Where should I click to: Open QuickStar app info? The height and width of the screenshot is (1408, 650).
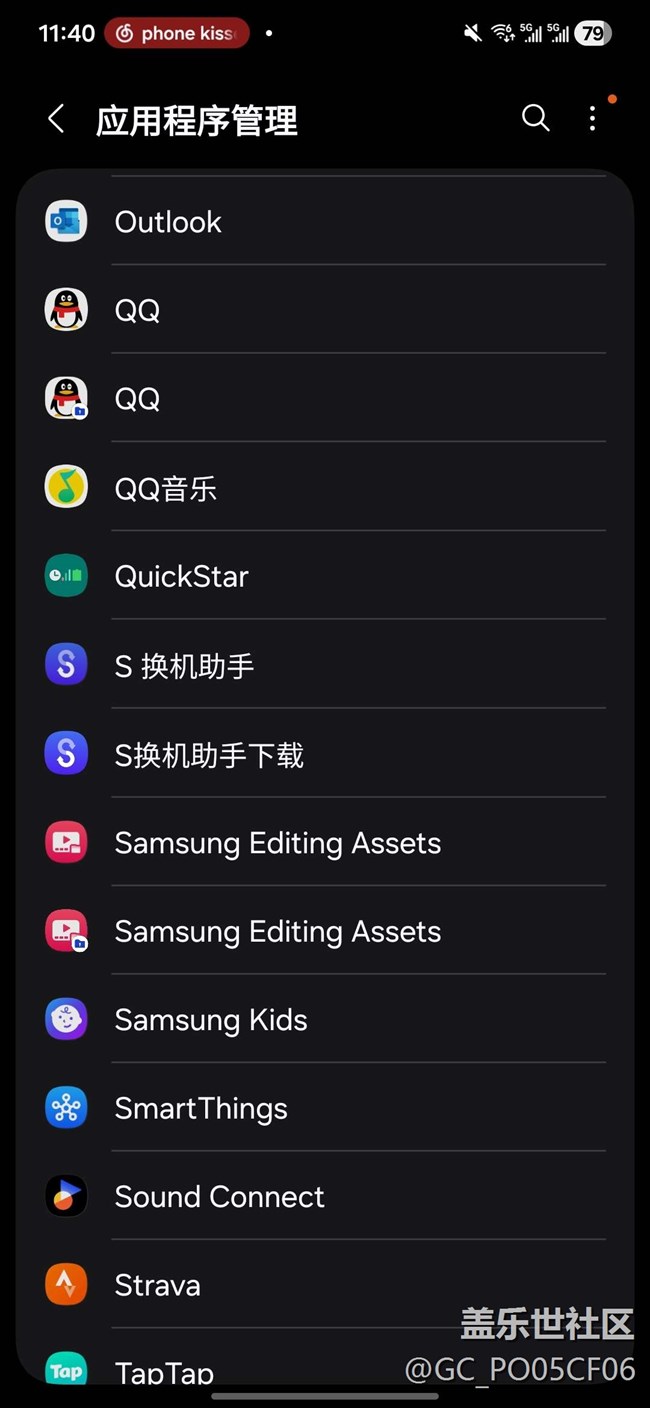pos(182,577)
